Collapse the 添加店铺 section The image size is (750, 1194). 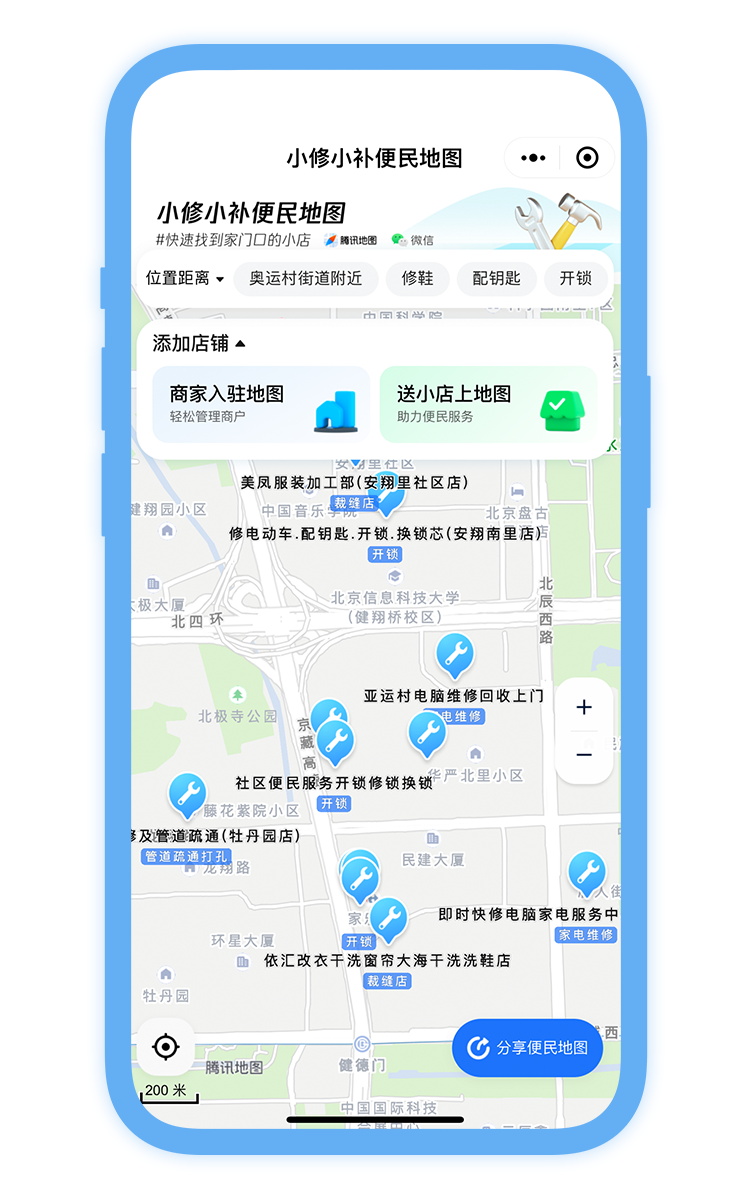click(x=198, y=343)
